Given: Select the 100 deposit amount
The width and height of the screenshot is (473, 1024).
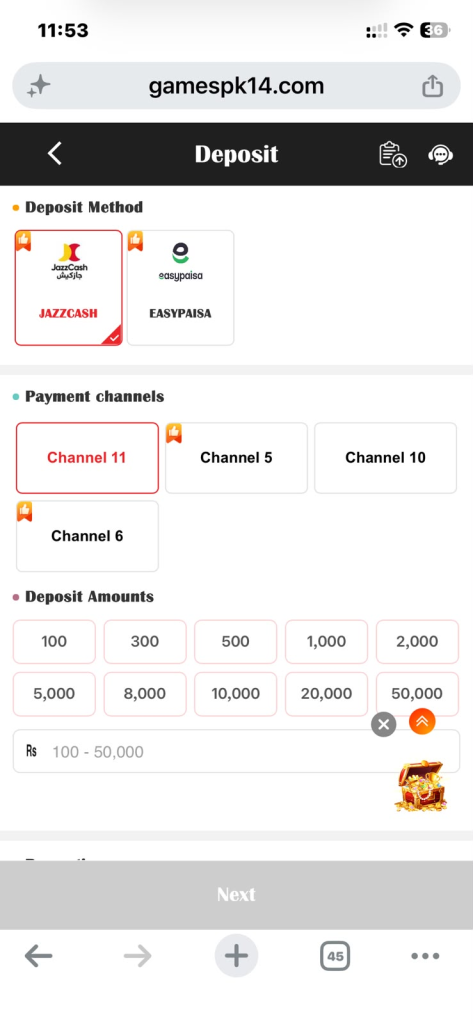Looking at the screenshot, I should tap(54, 641).
